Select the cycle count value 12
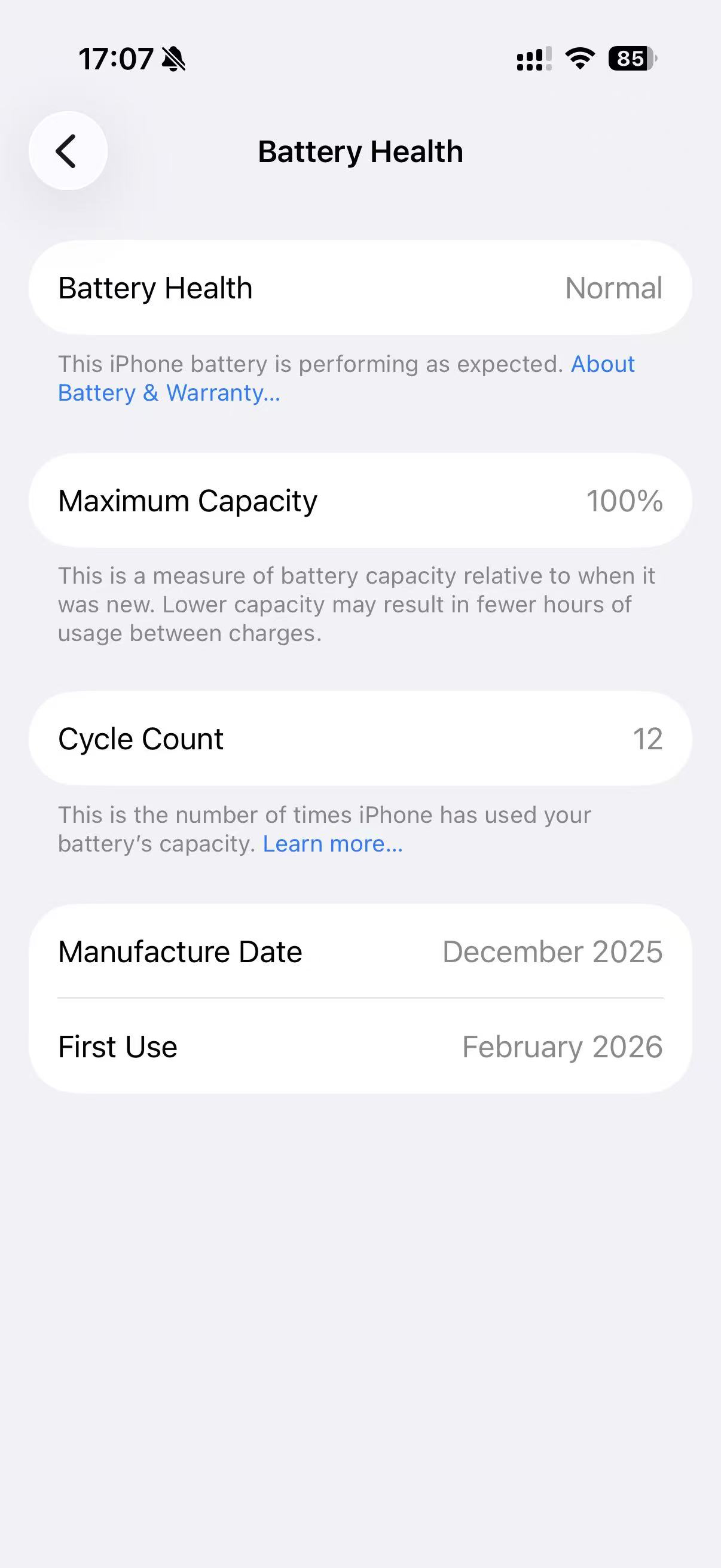This screenshot has width=721, height=1568. (648, 739)
